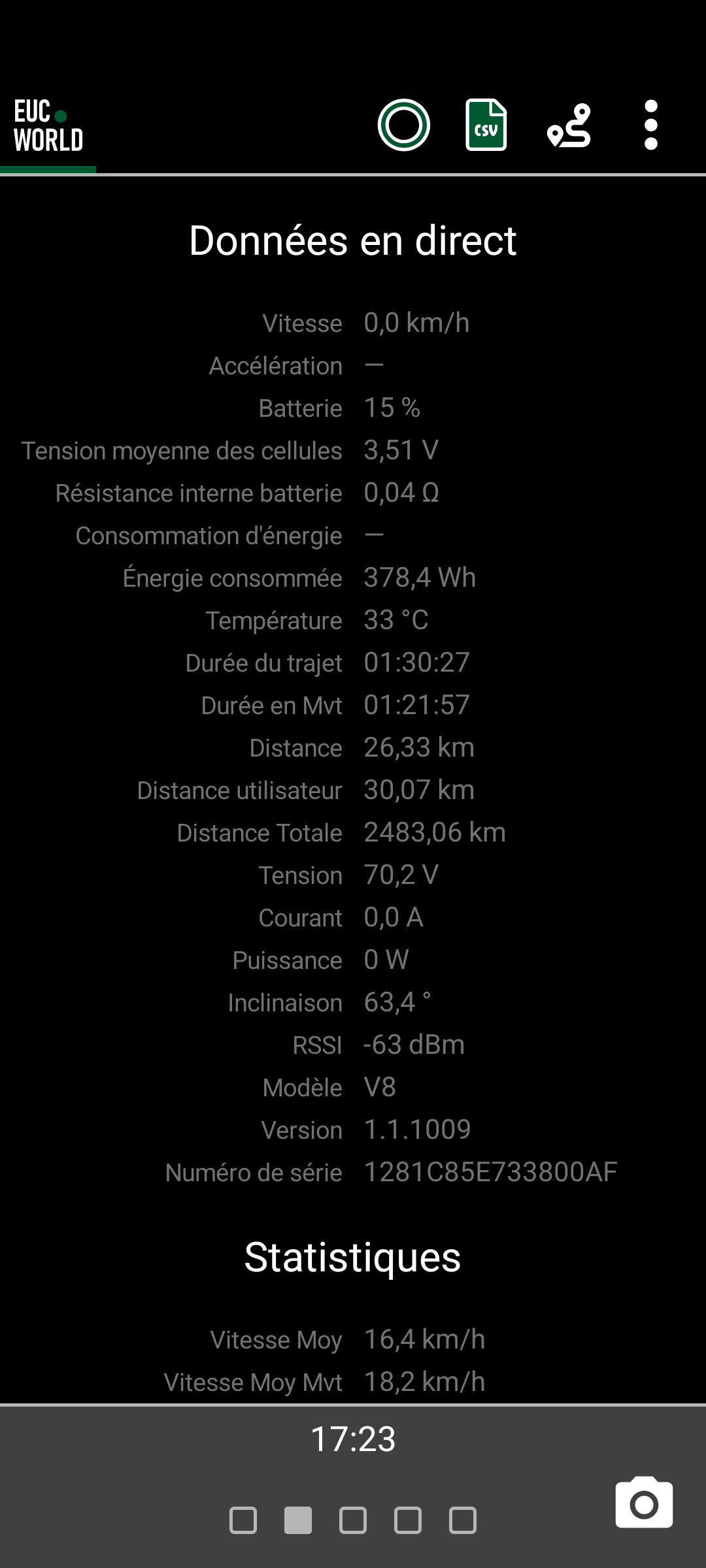Jump to the fourth page indicator
The height and width of the screenshot is (1568, 706).
tap(408, 1520)
